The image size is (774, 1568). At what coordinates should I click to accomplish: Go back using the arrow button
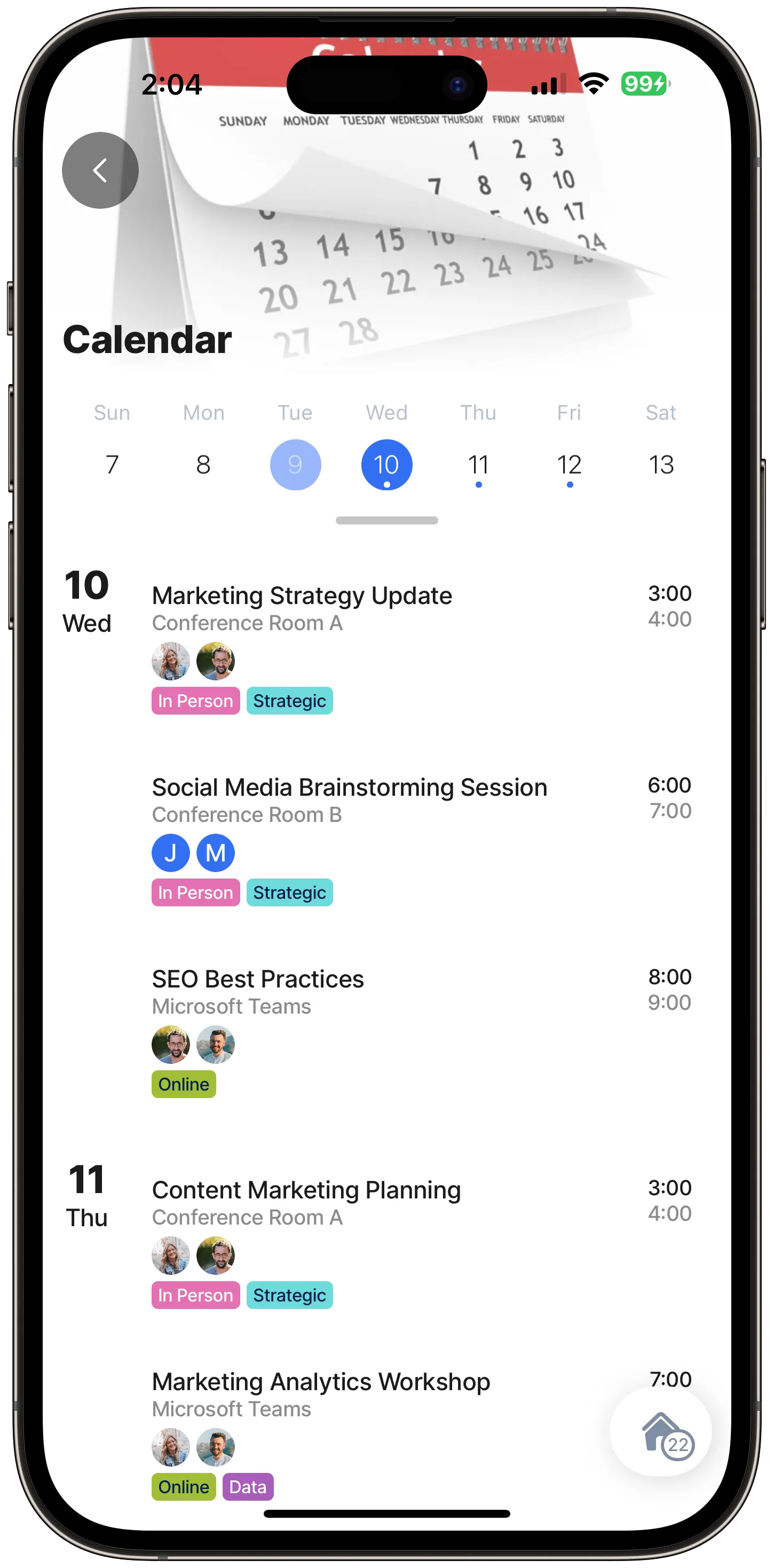[x=100, y=170]
